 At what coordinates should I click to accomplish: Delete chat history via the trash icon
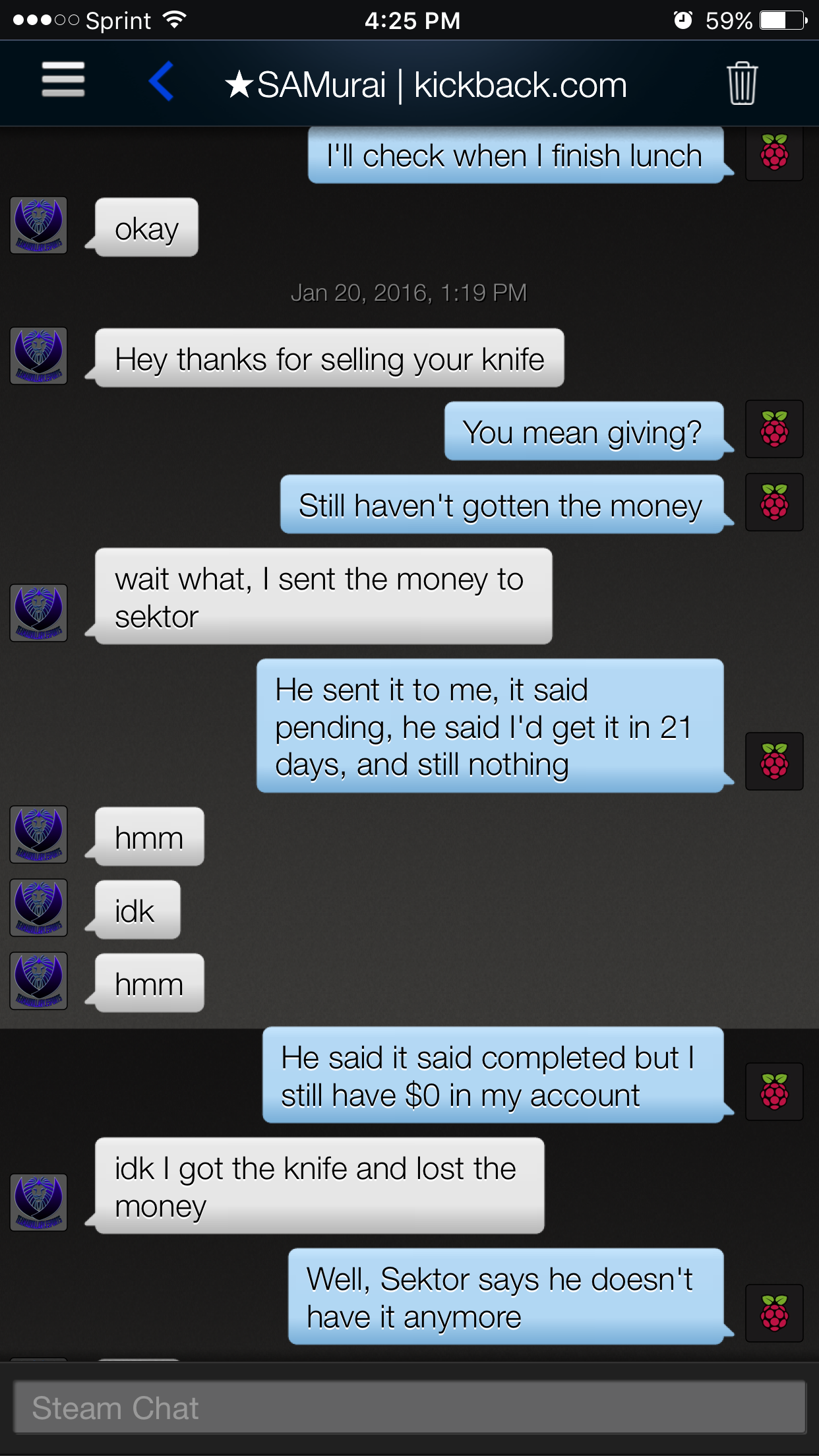click(x=742, y=83)
